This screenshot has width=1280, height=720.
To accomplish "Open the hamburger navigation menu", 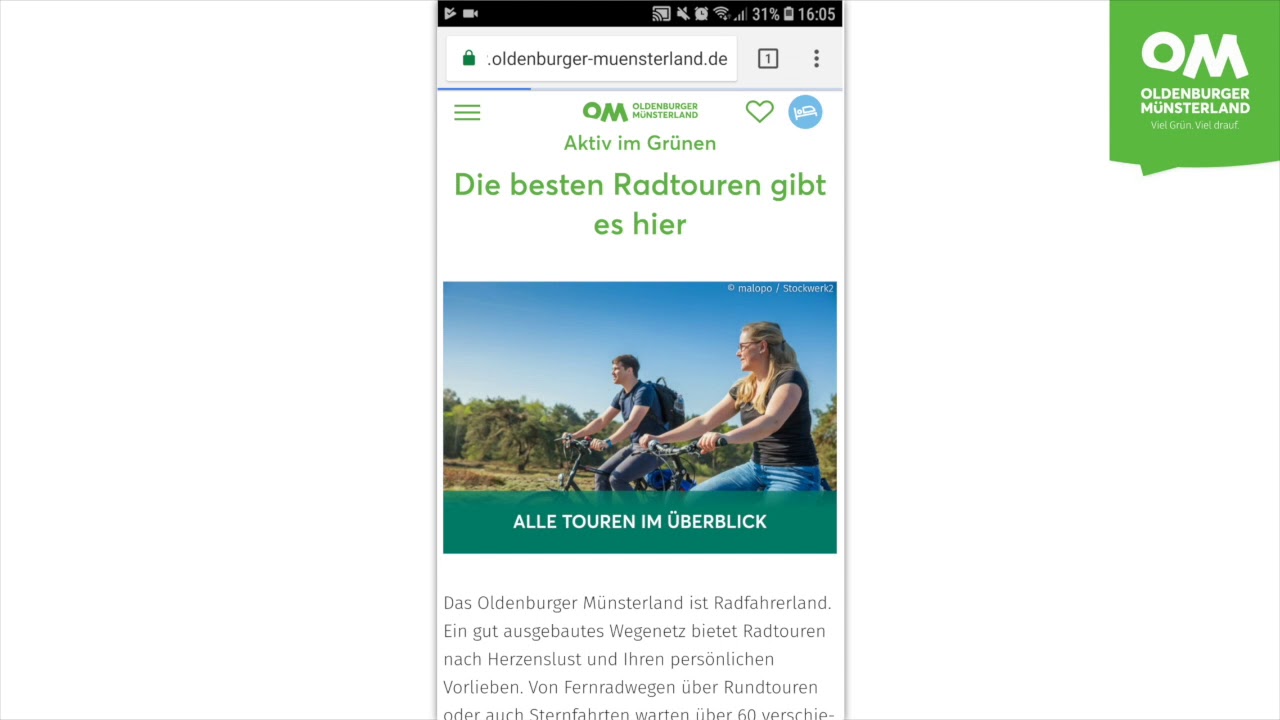I will pyautogui.click(x=467, y=112).
